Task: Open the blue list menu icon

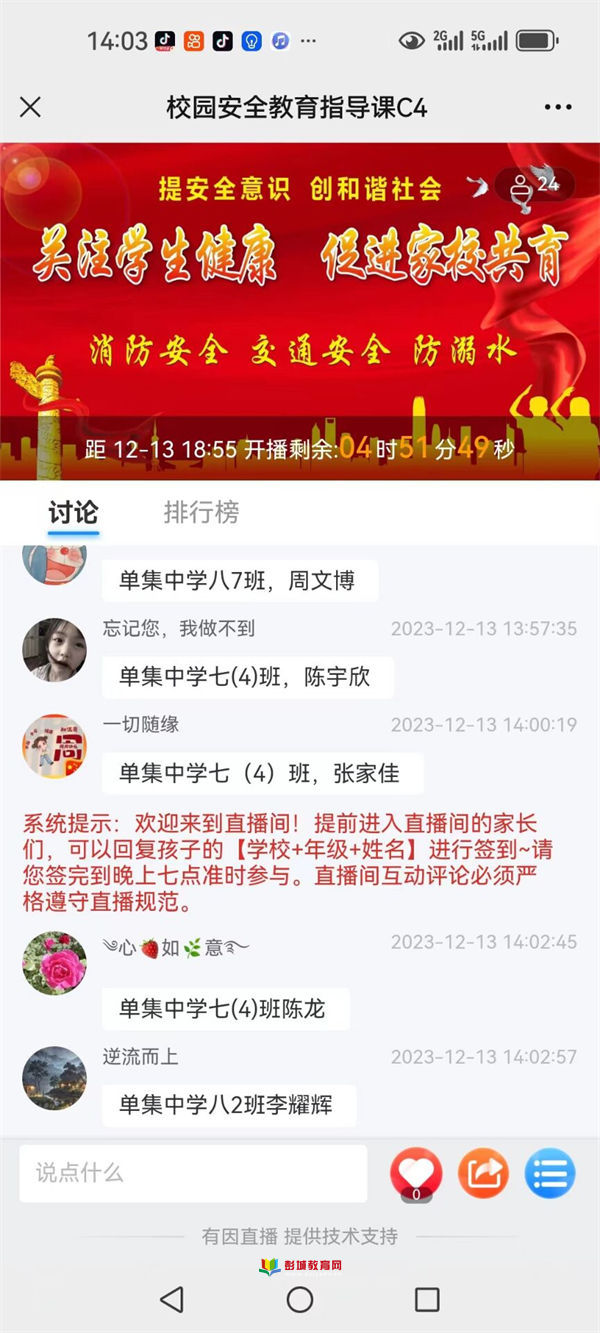Action: (549, 1173)
